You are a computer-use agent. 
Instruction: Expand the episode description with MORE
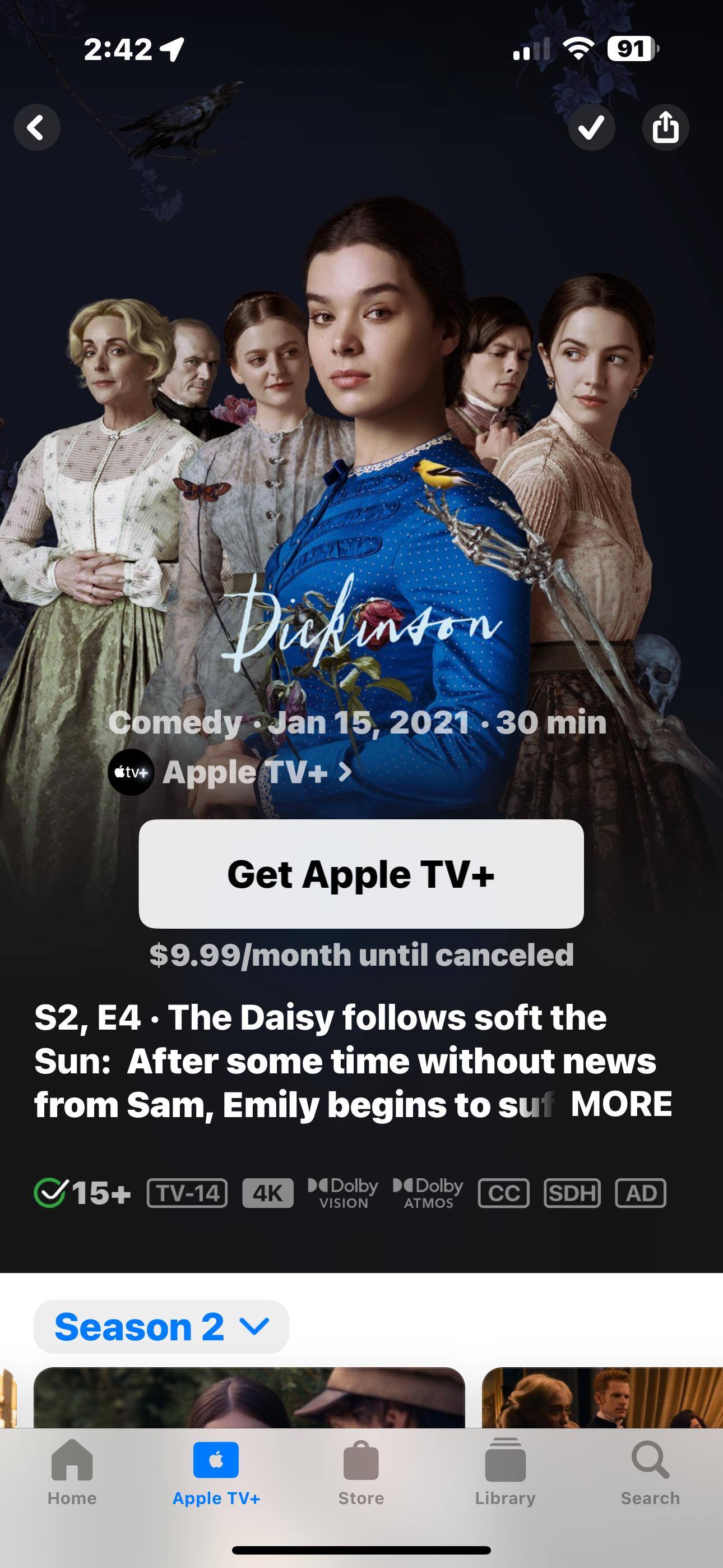pos(621,1104)
